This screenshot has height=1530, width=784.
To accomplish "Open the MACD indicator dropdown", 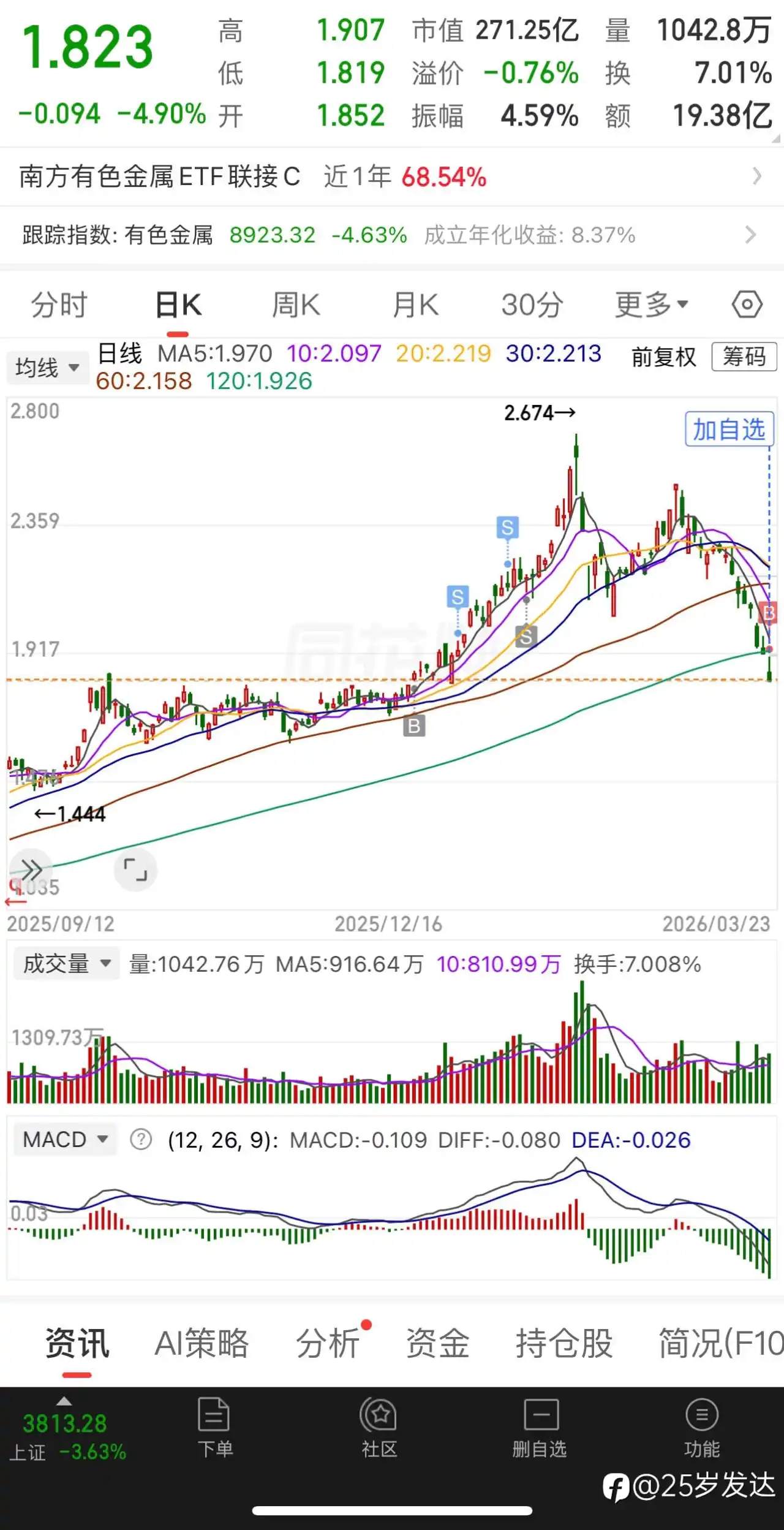I will point(64,1140).
